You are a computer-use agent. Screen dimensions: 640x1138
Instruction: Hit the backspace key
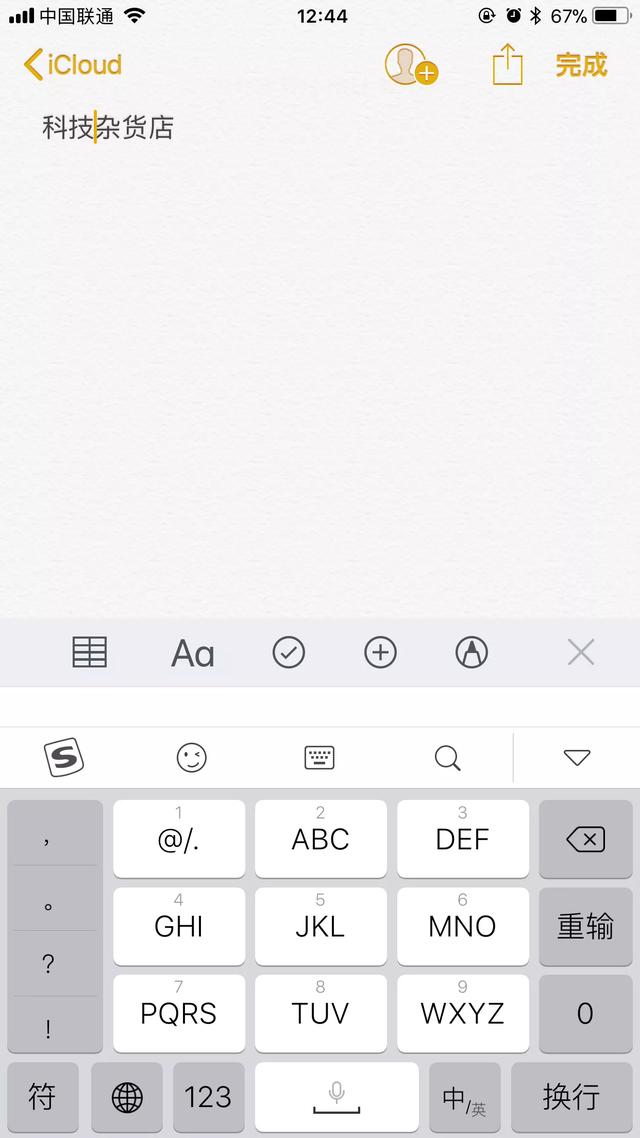(586, 840)
